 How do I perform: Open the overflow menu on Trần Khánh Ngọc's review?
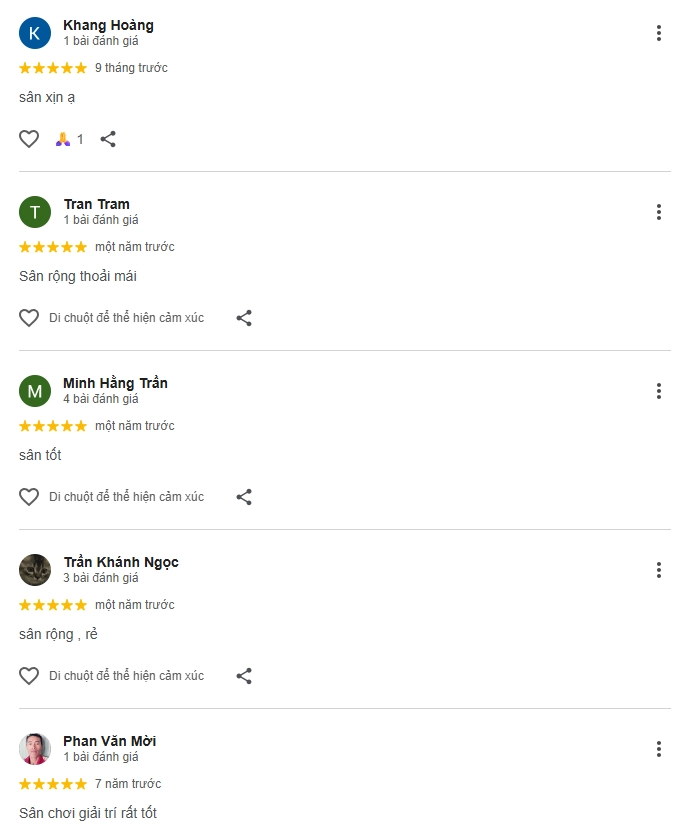(658, 570)
